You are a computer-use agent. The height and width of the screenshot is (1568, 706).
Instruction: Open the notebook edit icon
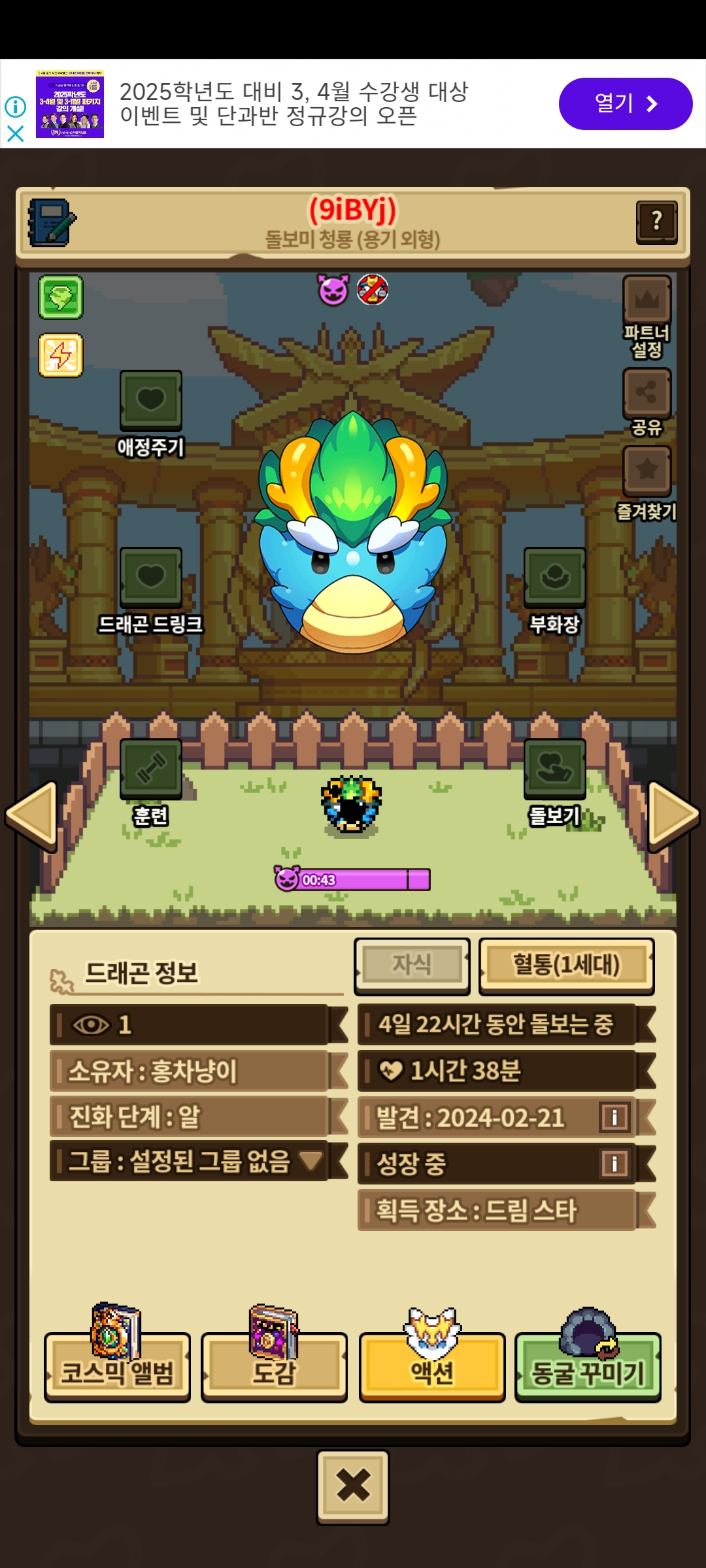(52, 223)
